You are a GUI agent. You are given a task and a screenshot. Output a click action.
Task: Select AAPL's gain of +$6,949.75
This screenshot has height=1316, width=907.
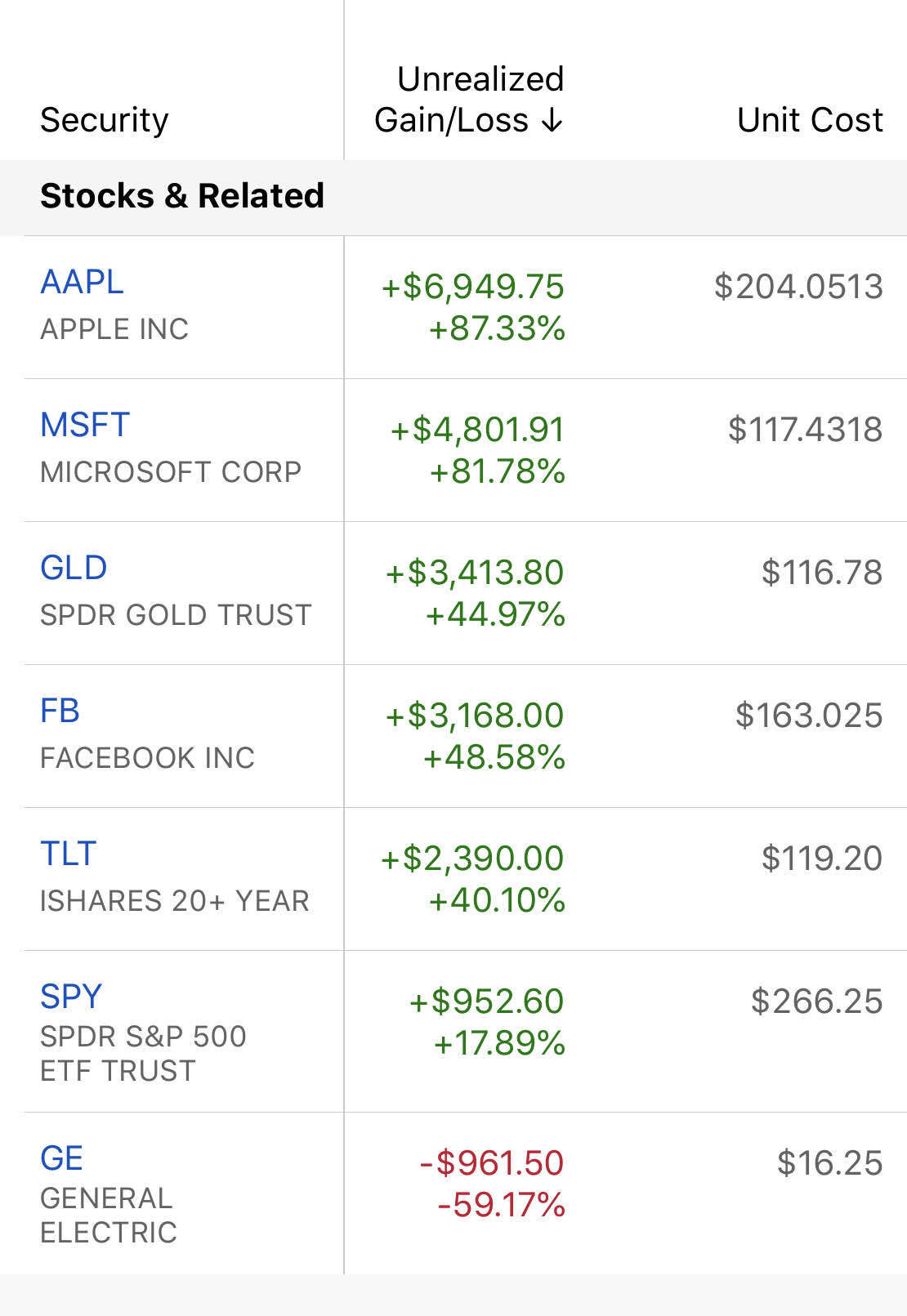(472, 288)
